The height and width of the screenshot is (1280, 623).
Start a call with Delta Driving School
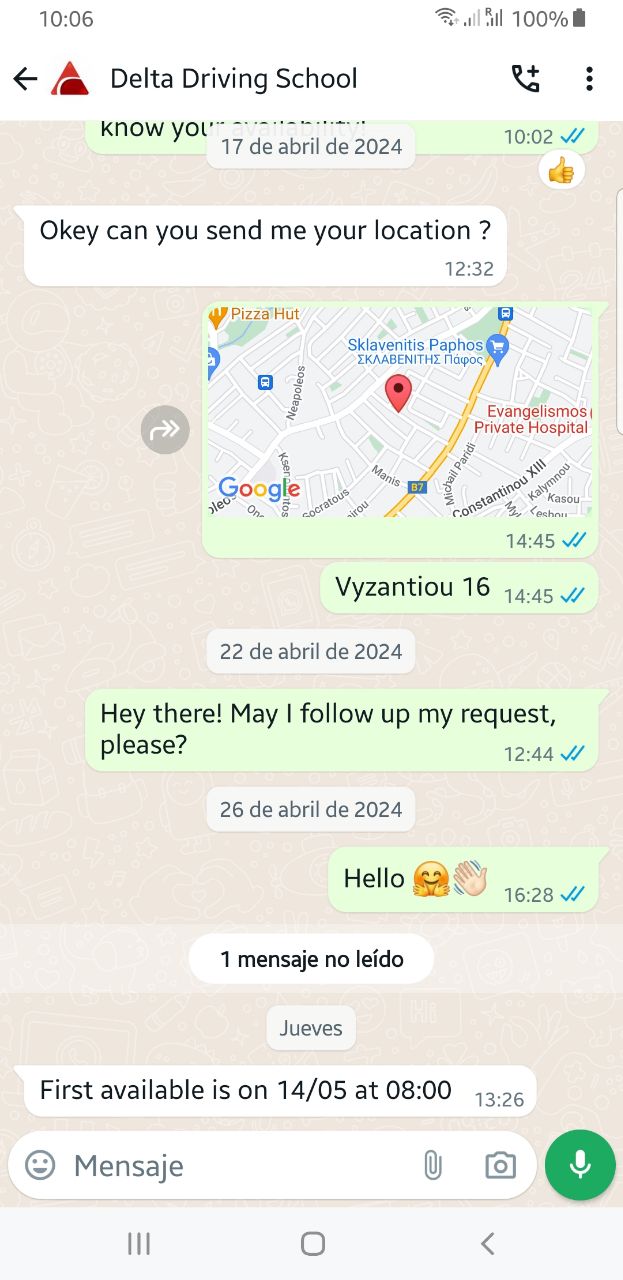(x=526, y=79)
